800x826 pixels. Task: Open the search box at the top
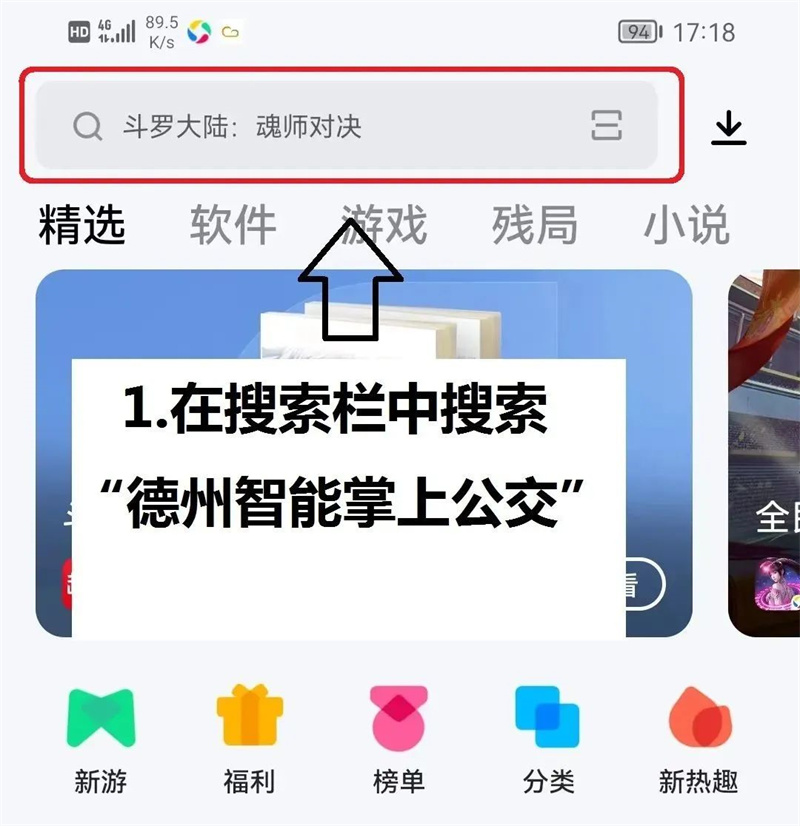[330, 126]
